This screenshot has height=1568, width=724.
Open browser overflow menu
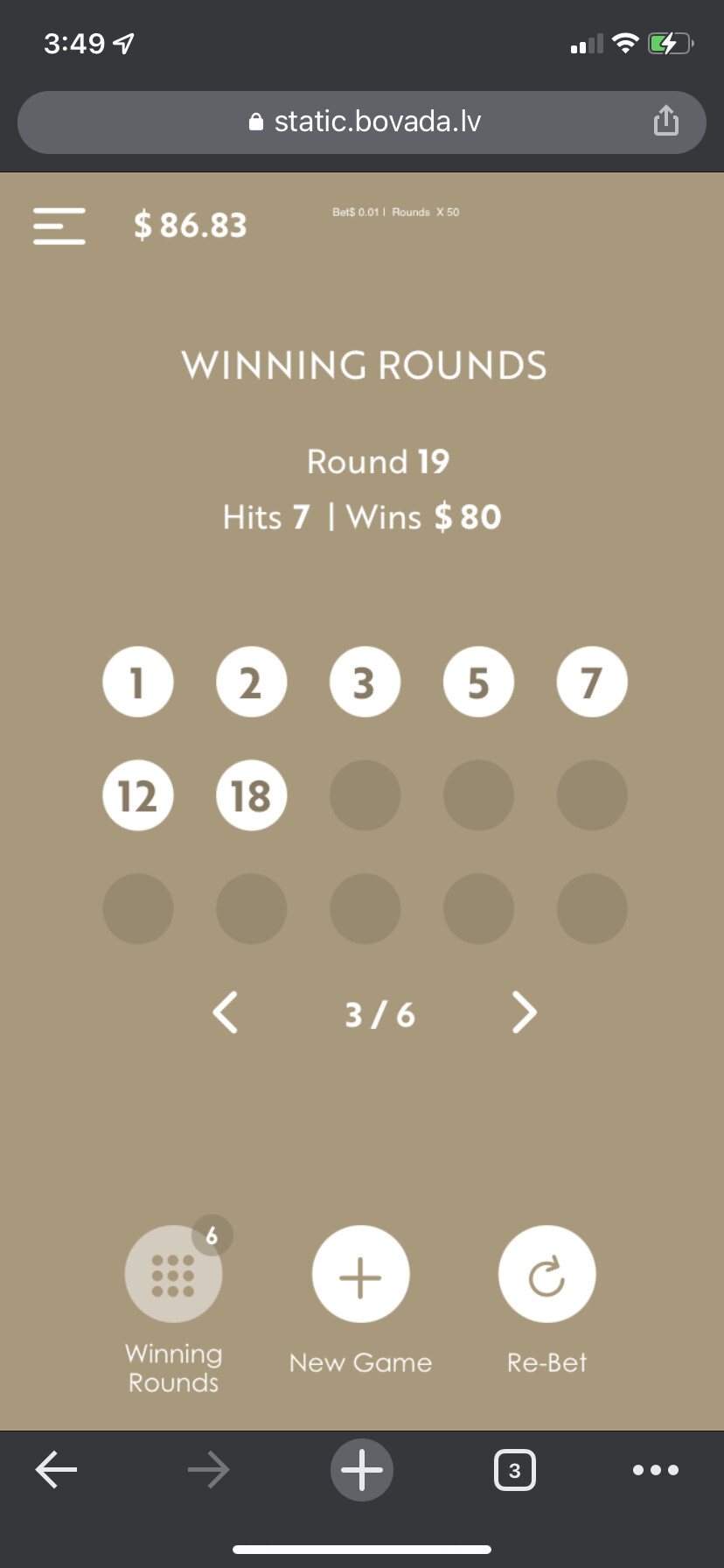pyautogui.click(x=655, y=1470)
